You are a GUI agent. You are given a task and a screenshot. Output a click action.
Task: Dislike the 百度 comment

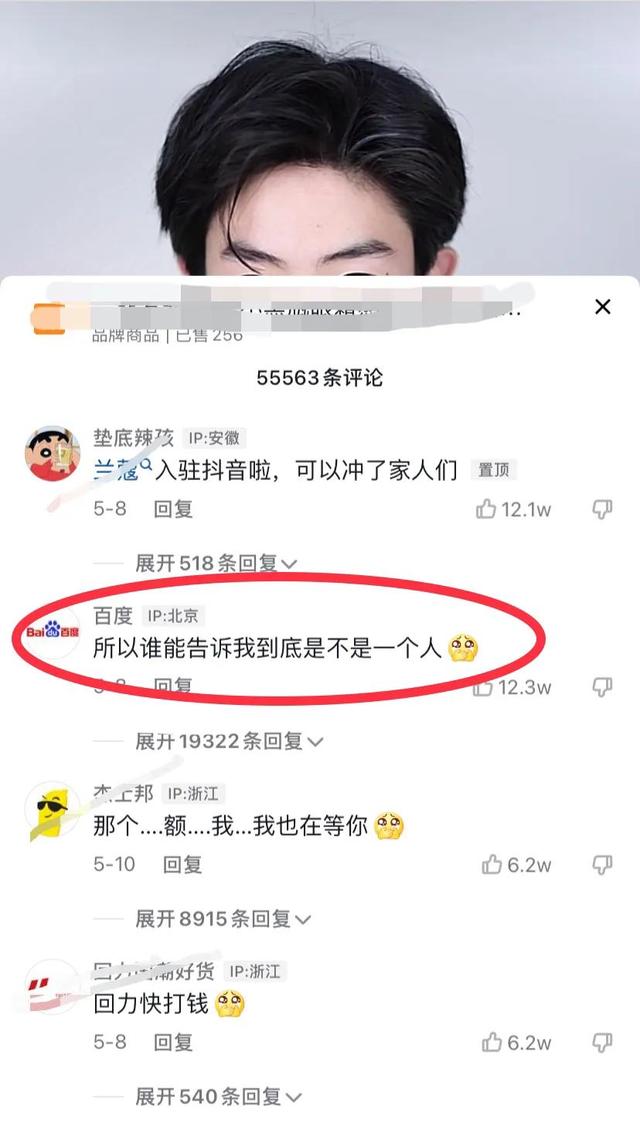click(602, 687)
